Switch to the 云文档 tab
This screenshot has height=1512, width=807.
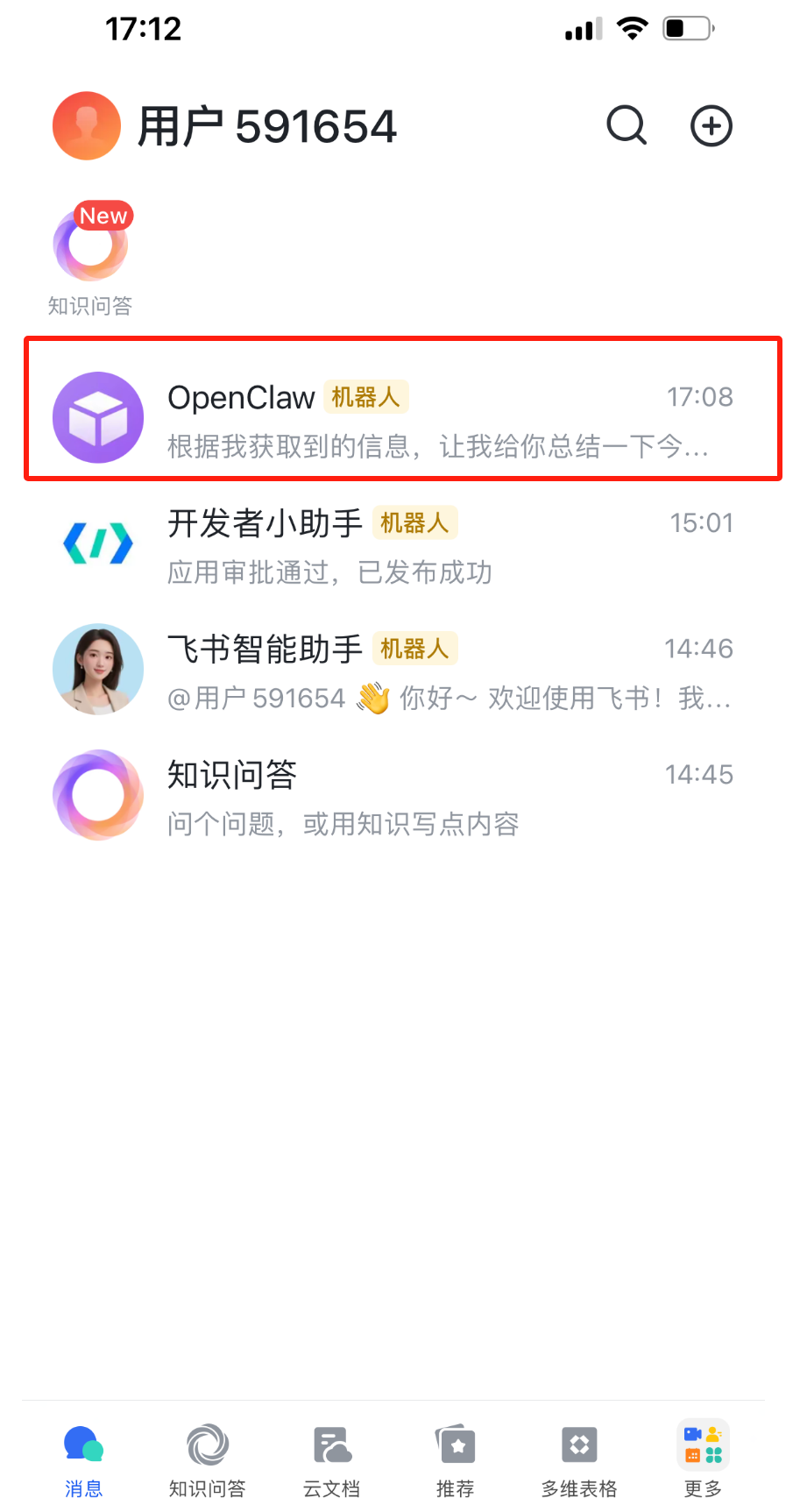coord(332,1459)
